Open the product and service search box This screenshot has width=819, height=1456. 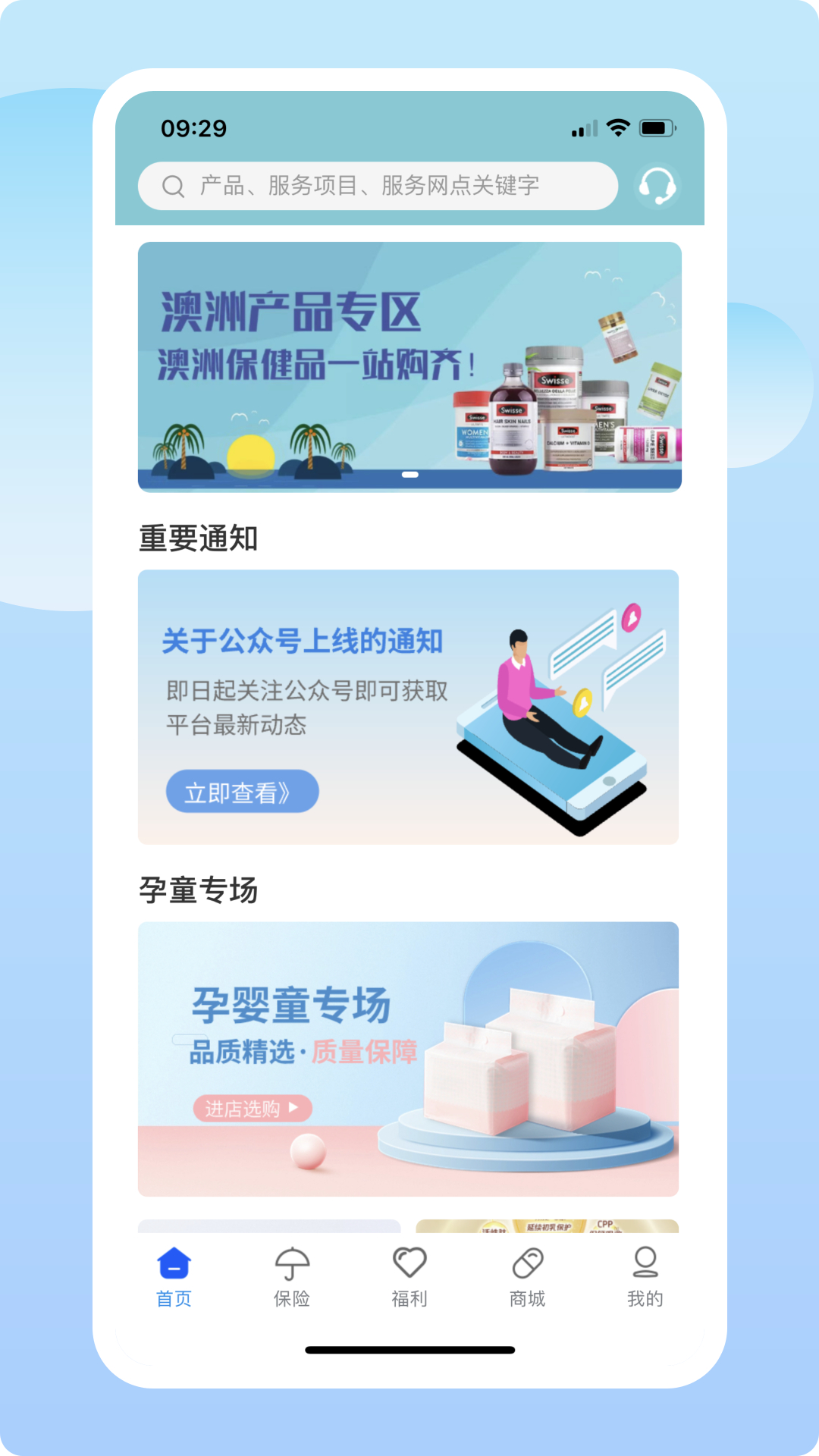[378, 186]
